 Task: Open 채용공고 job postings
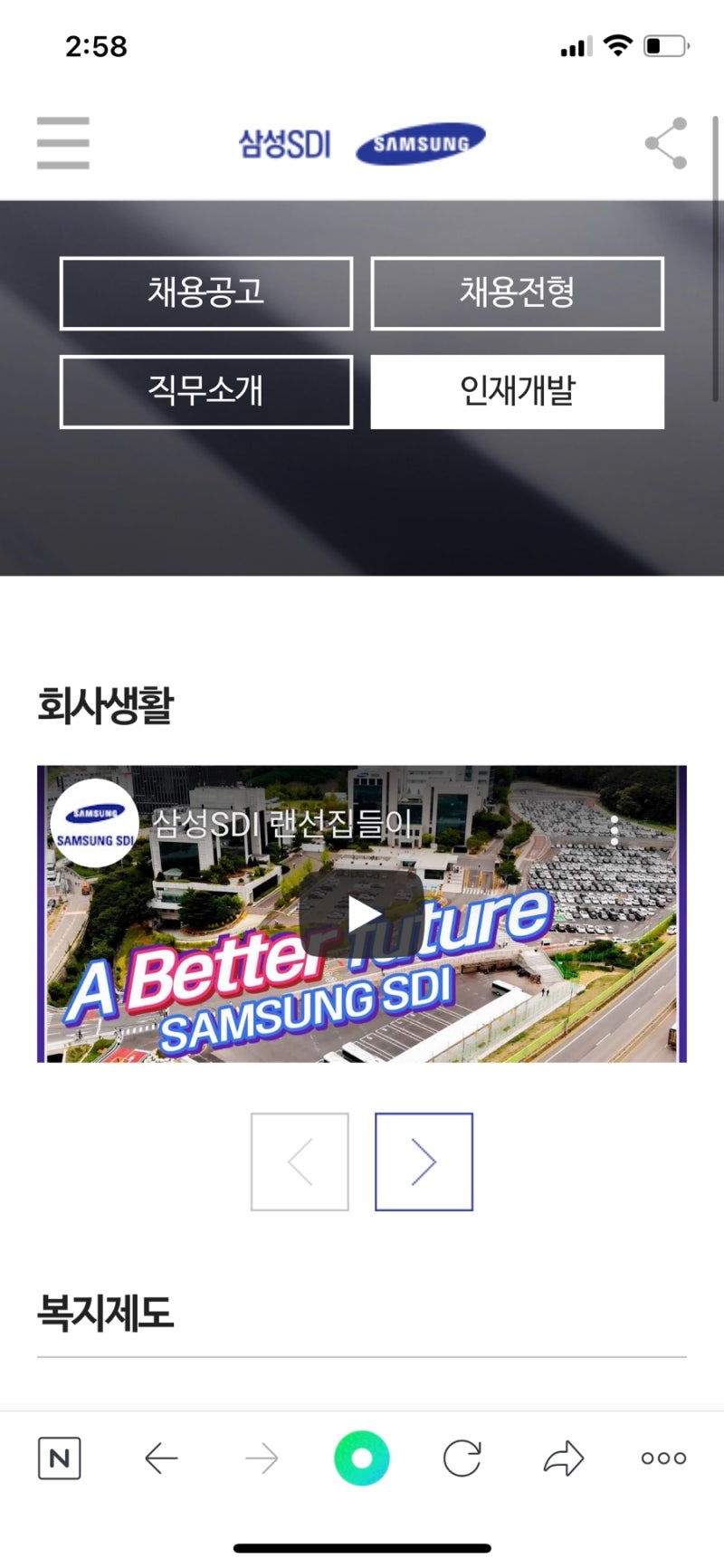pos(206,292)
